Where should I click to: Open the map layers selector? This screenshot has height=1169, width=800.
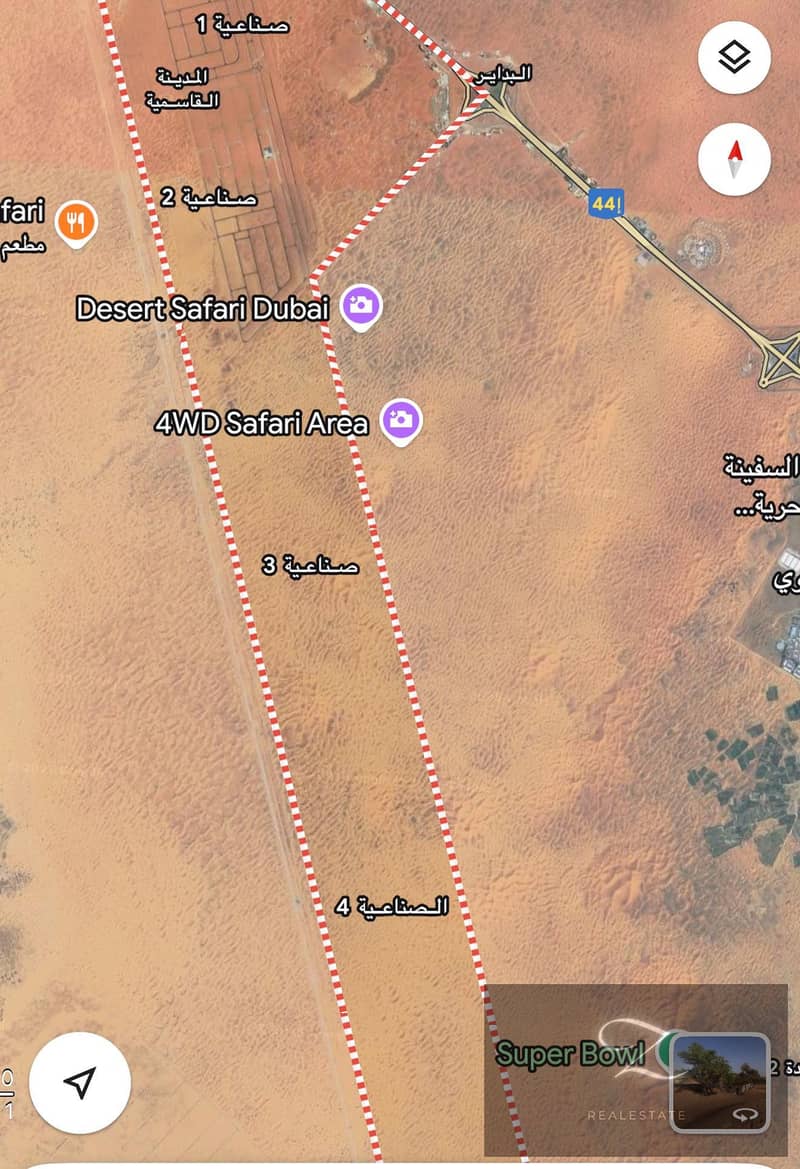(x=734, y=58)
